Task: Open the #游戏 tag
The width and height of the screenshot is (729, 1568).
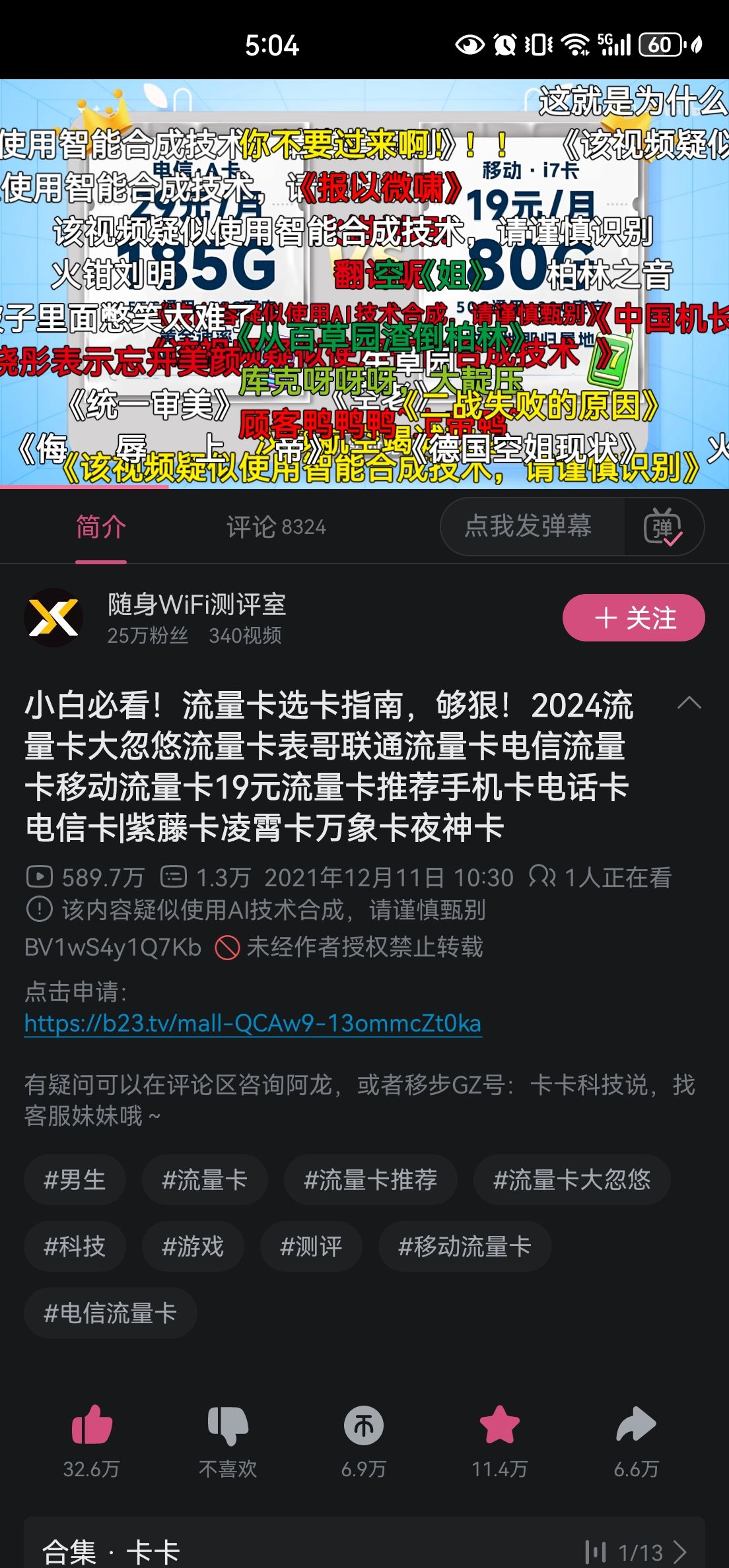Action: click(193, 1246)
